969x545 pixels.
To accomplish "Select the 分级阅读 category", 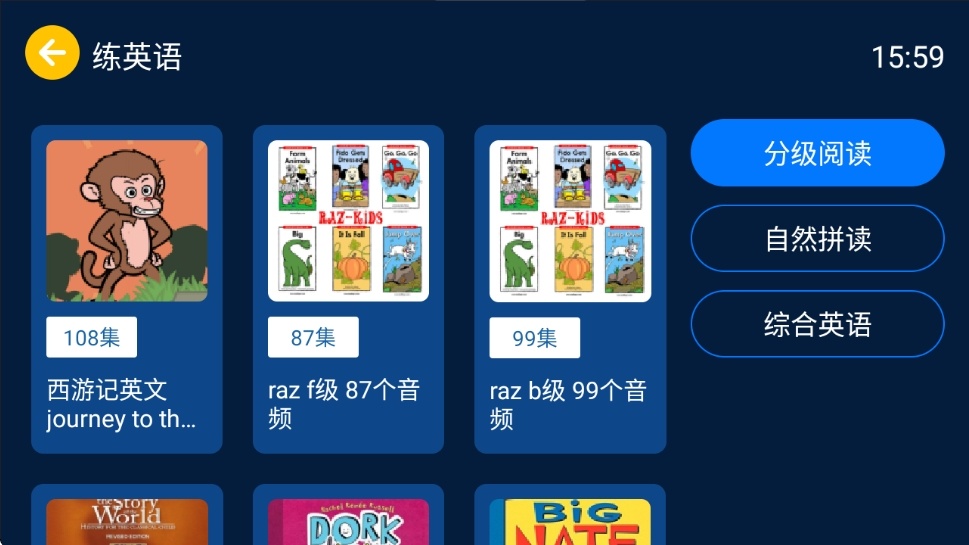I will [x=817, y=153].
